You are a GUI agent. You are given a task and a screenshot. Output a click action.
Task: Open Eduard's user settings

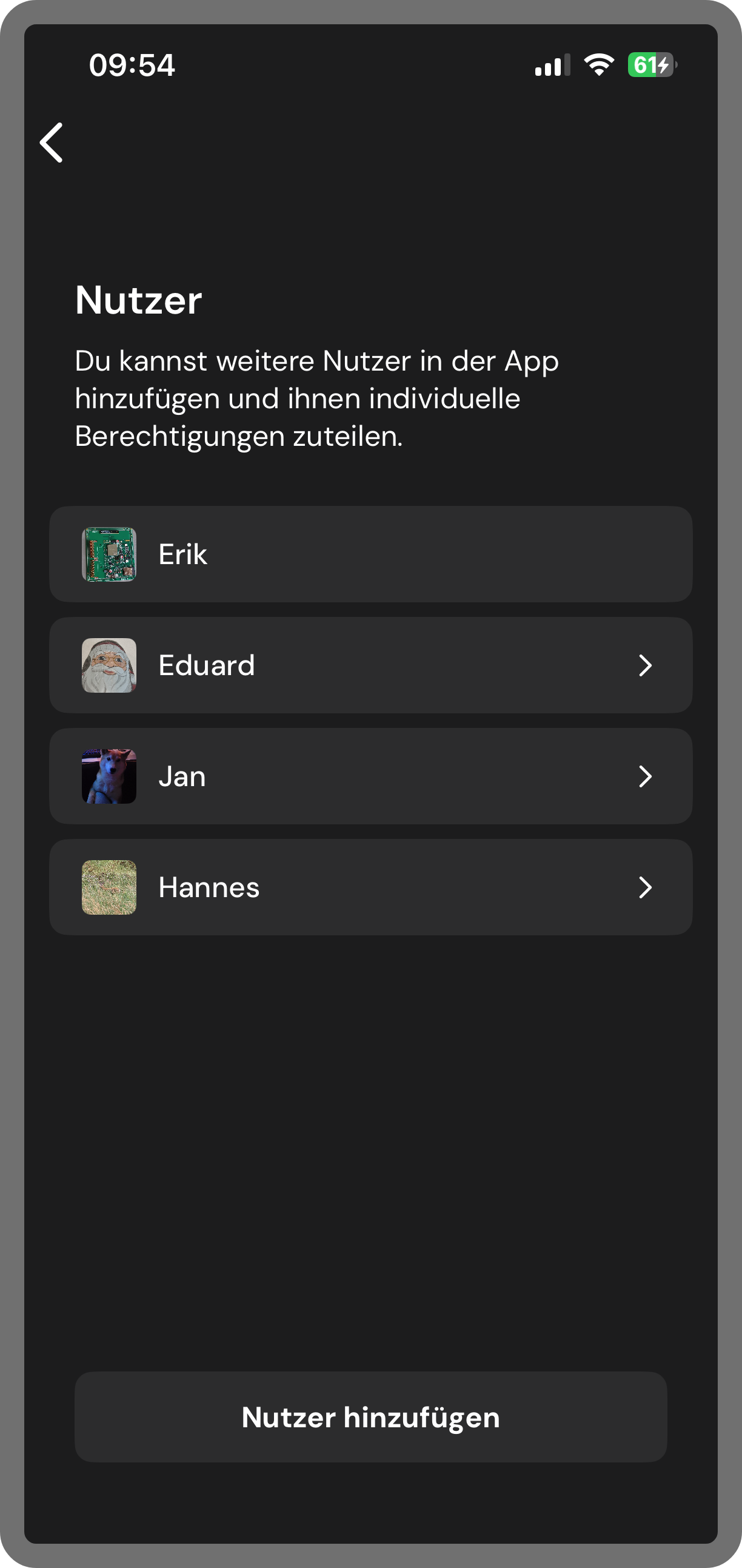pyautogui.click(x=370, y=665)
